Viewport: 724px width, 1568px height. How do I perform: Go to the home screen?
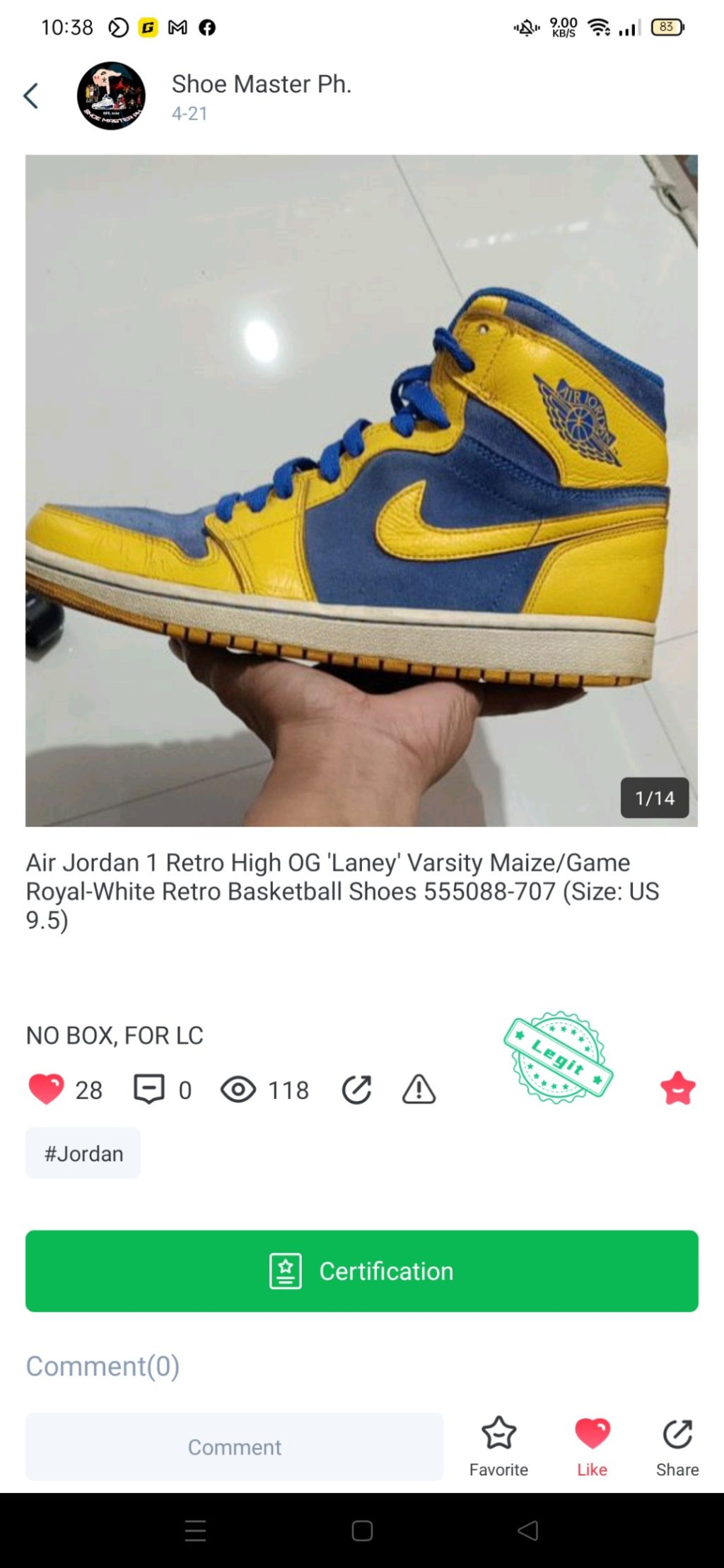coord(362,1531)
